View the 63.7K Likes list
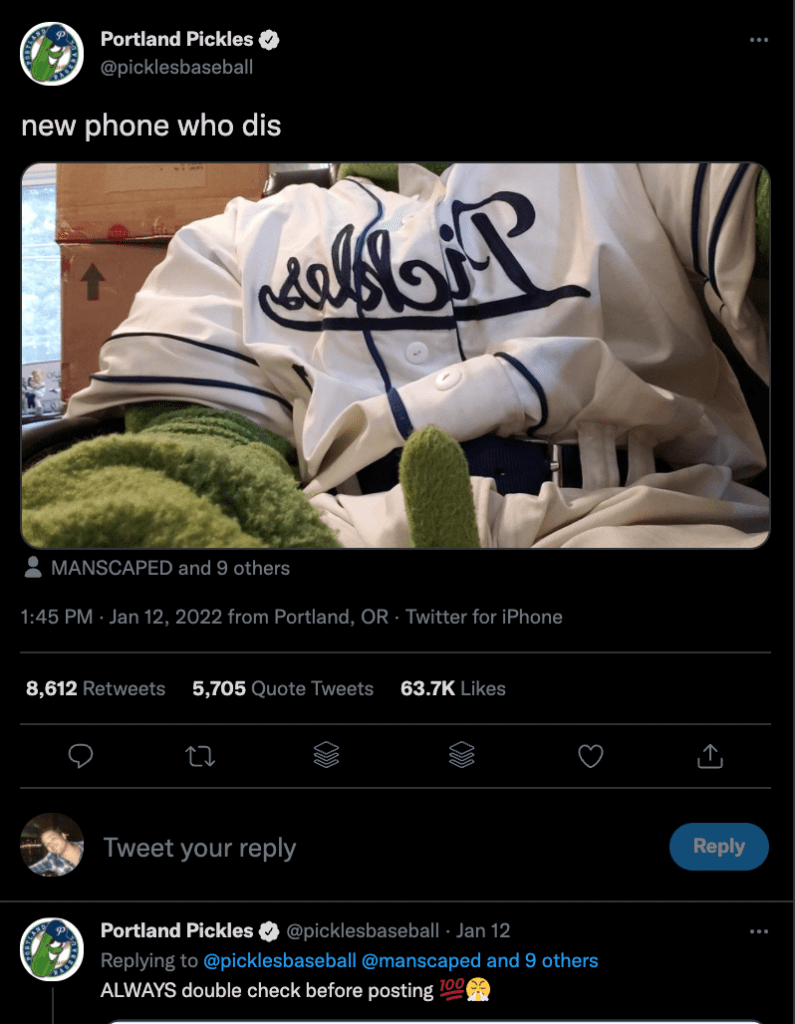The width and height of the screenshot is (795, 1024). 453,688
